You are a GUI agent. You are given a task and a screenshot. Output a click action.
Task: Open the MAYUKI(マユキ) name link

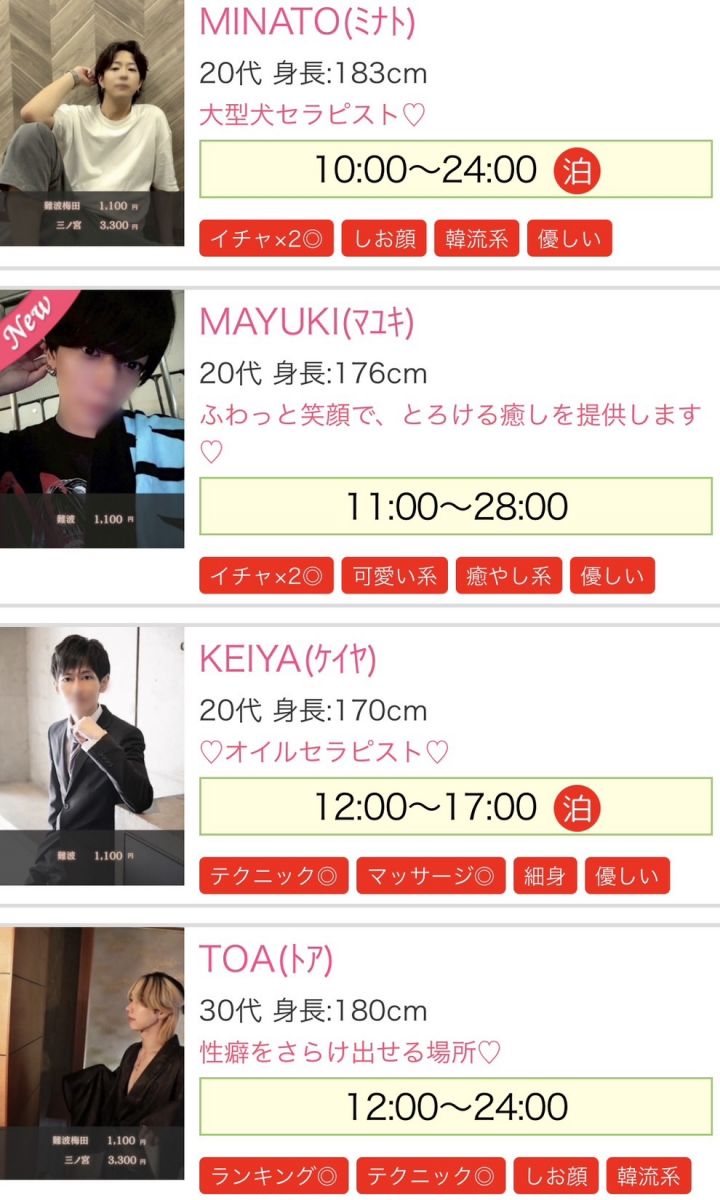tap(307, 322)
